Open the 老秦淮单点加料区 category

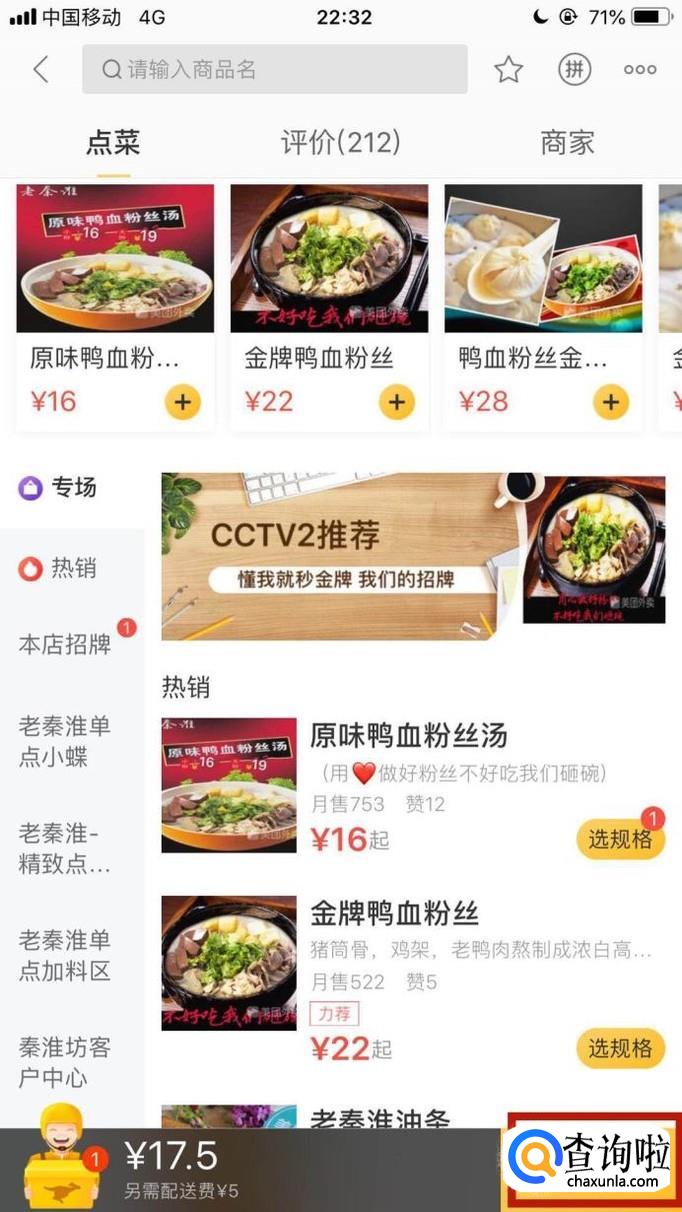coord(65,955)
